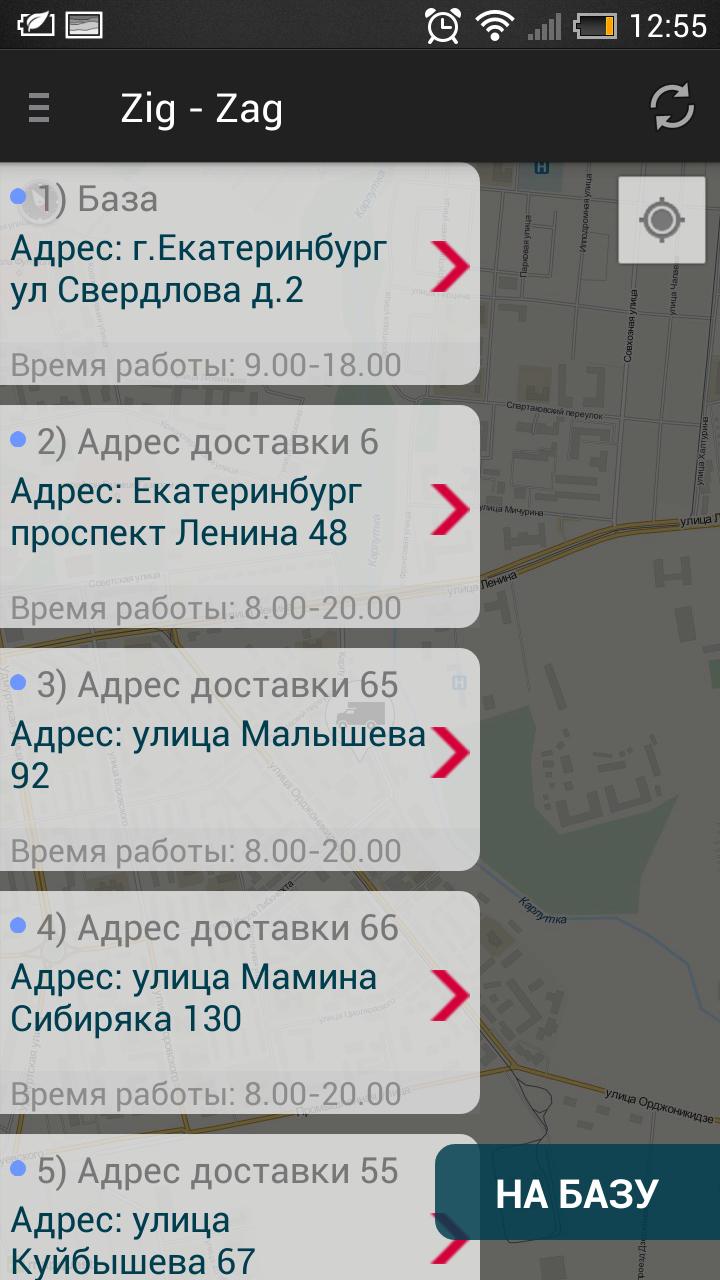Center map on my location
The image size is (720, 1280).
click(x=661, y=220)
